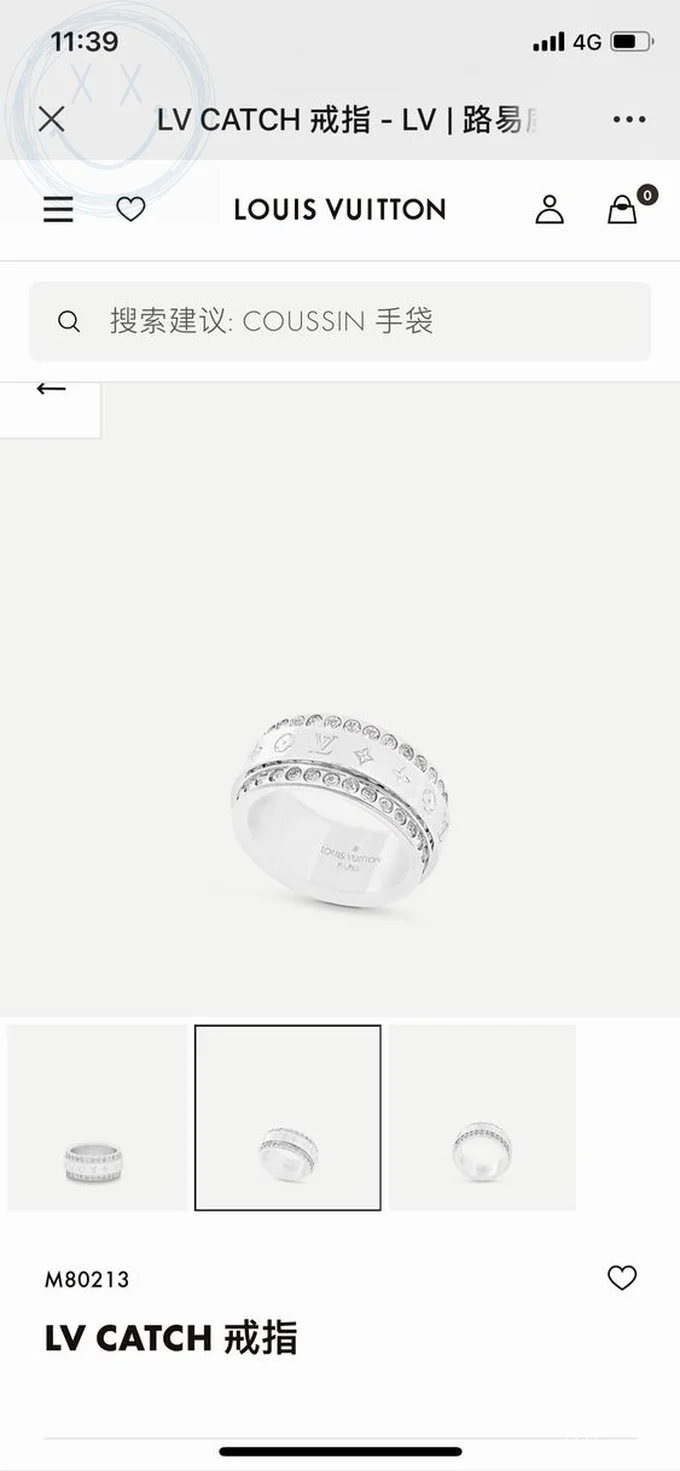Open the main ring product image

pyautogui.click(x=340, y=800)
